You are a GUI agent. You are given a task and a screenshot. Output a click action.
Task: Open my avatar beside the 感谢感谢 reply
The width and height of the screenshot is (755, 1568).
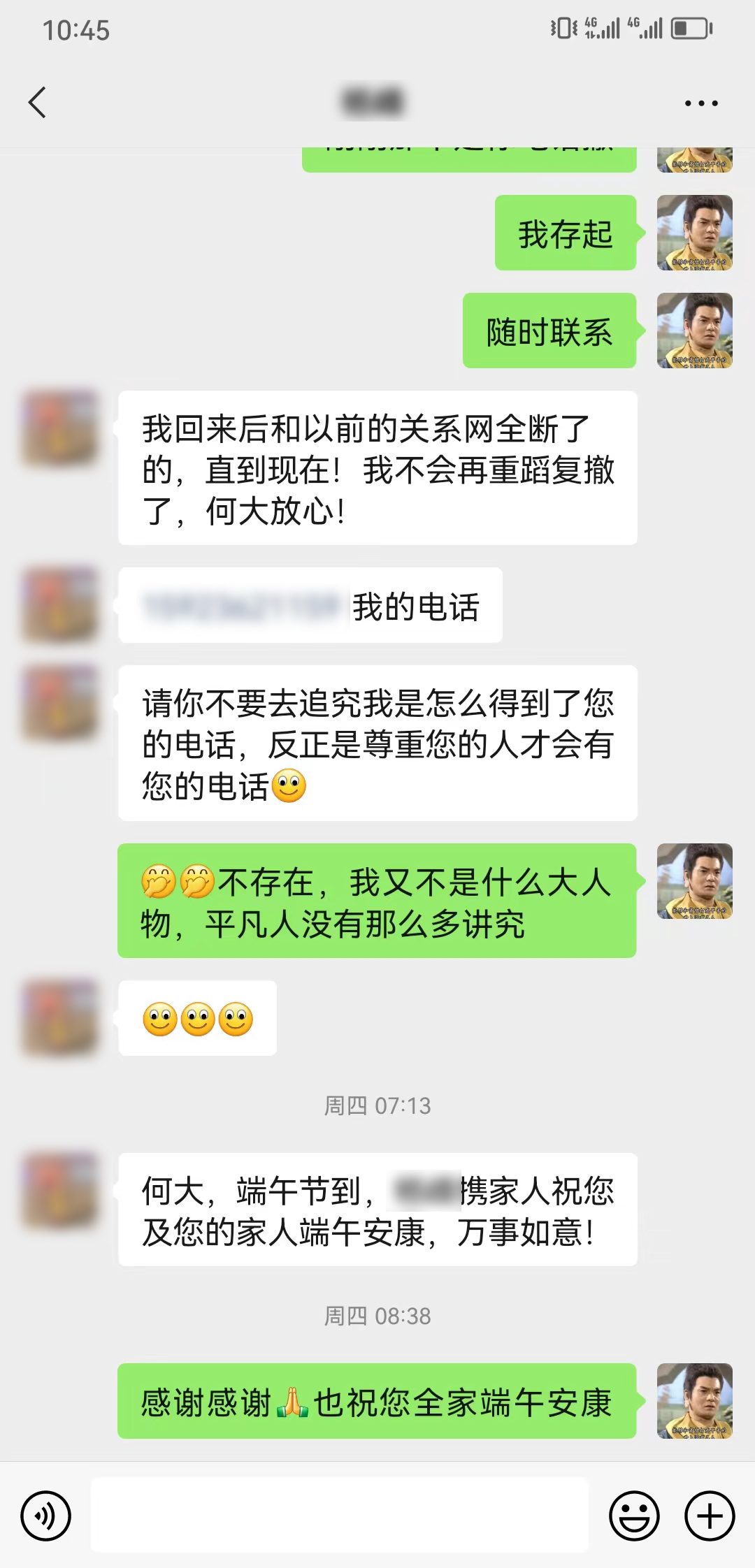tap(694, 1401)
